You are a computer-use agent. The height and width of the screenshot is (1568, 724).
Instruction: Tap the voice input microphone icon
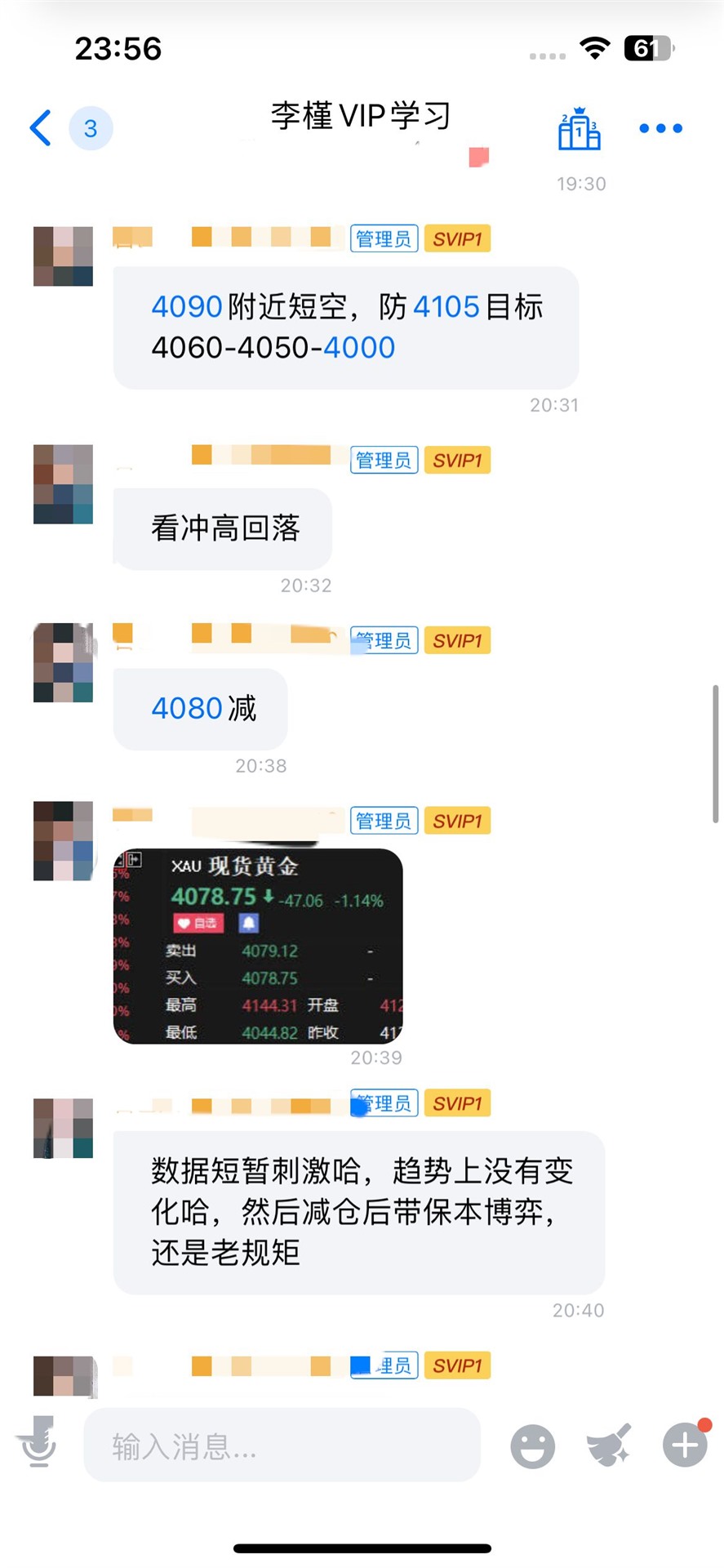[38, 1442]
